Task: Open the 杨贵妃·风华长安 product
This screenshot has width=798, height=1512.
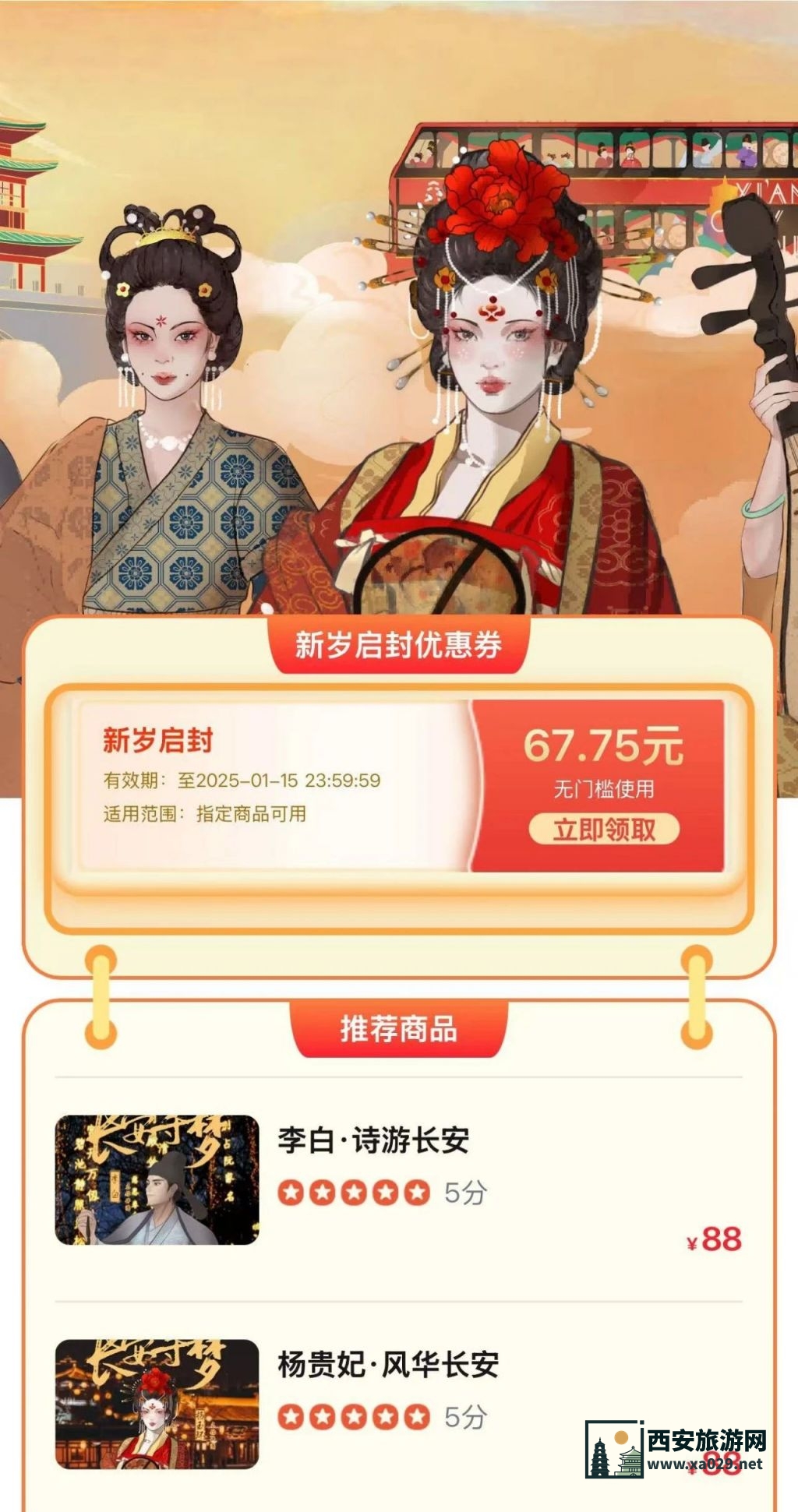Action: (388, 1366)
